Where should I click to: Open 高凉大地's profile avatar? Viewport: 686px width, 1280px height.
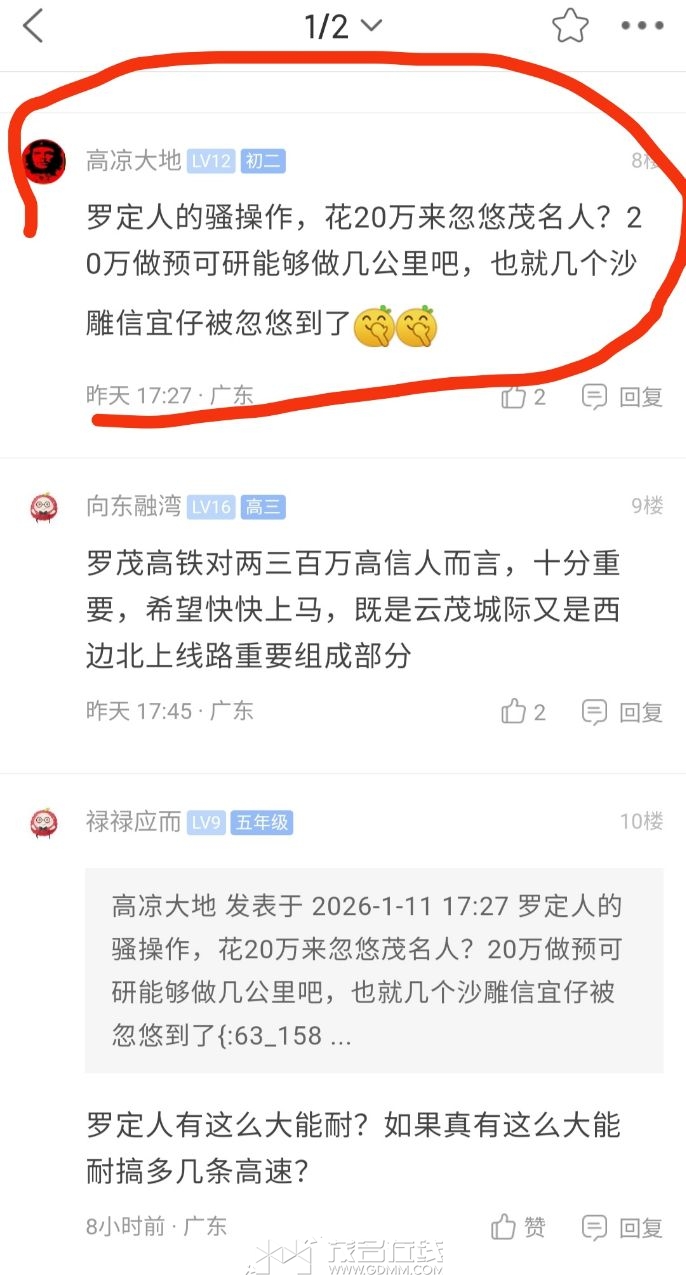coord(45,160)
